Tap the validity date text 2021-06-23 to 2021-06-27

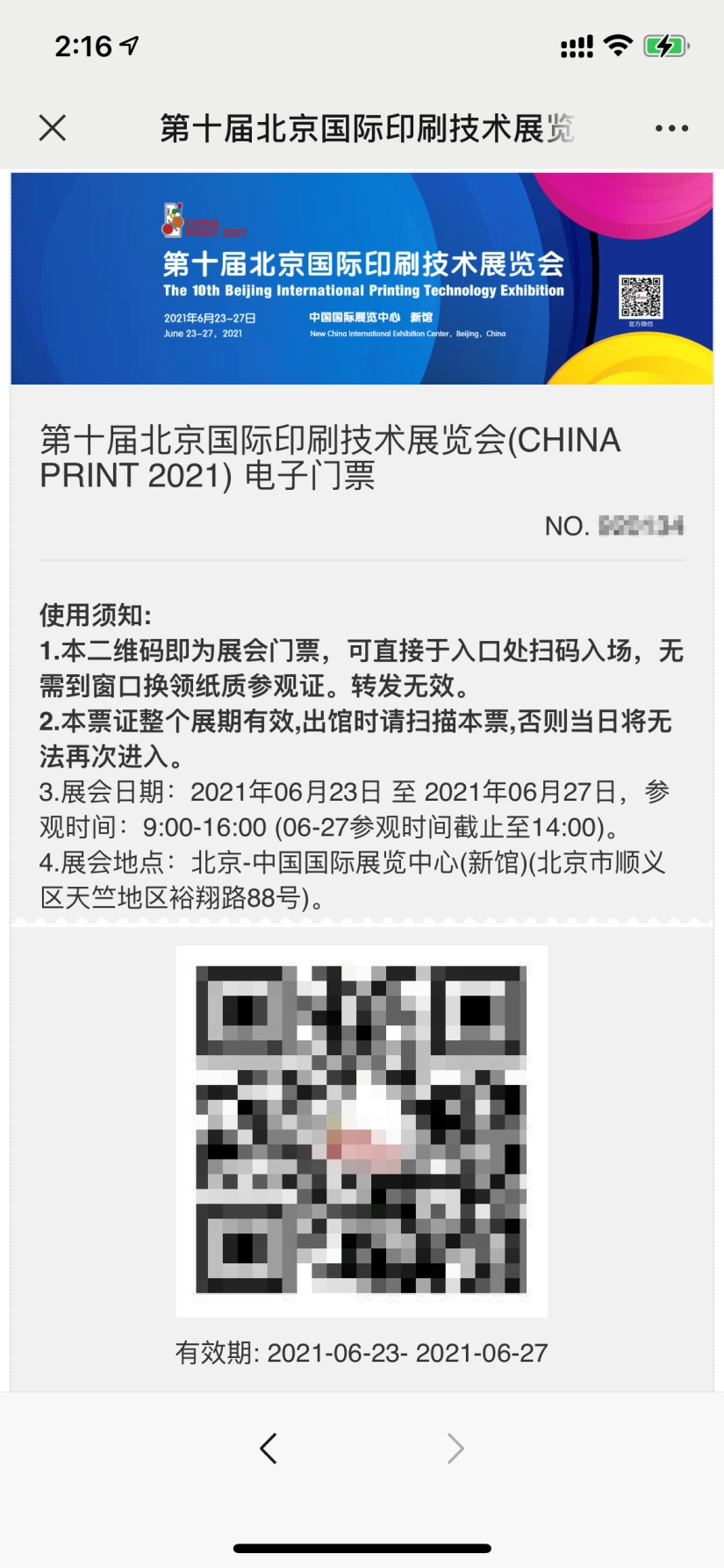tap(361, 1354)
